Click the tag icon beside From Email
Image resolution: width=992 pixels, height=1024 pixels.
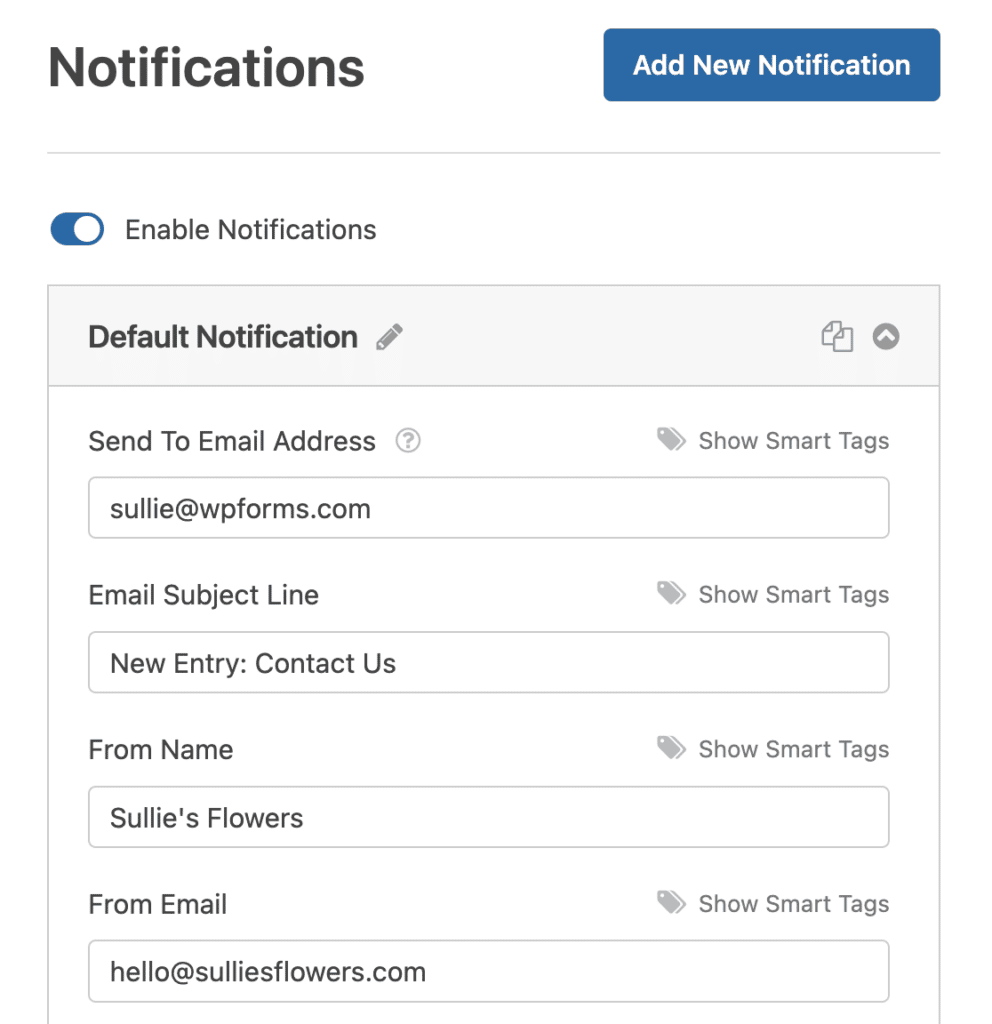pyautogui.click(x=668, y=902)
